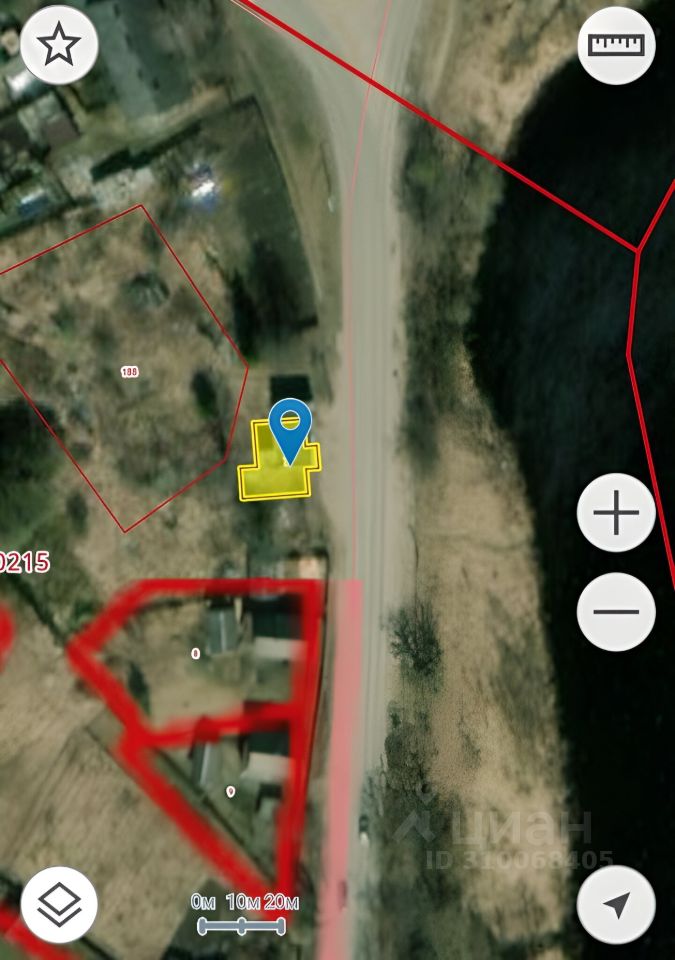
Task: Add this parcel to favorites with the star
Action: 59,44
